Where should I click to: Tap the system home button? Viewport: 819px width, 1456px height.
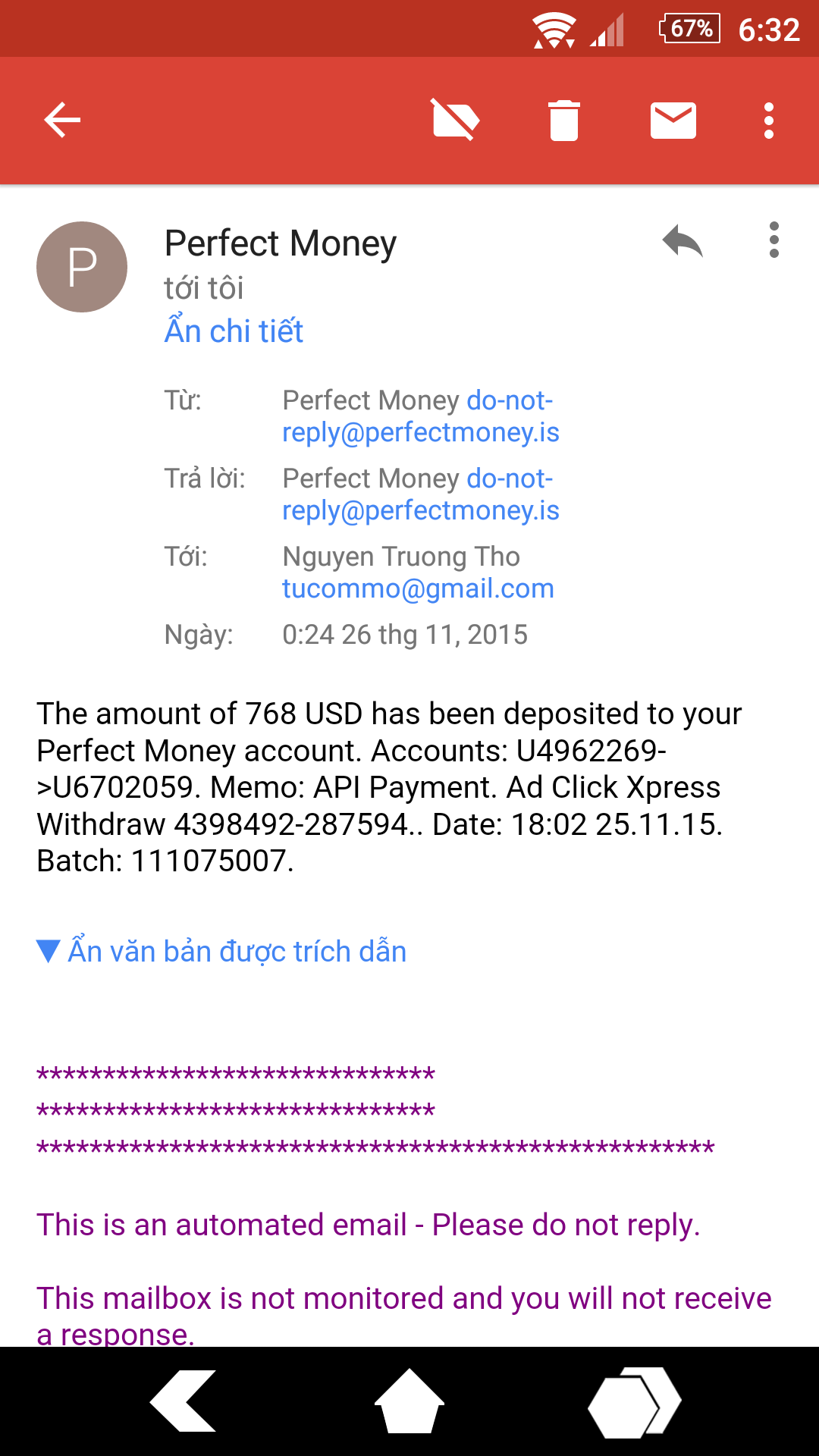coord(409,1401)
